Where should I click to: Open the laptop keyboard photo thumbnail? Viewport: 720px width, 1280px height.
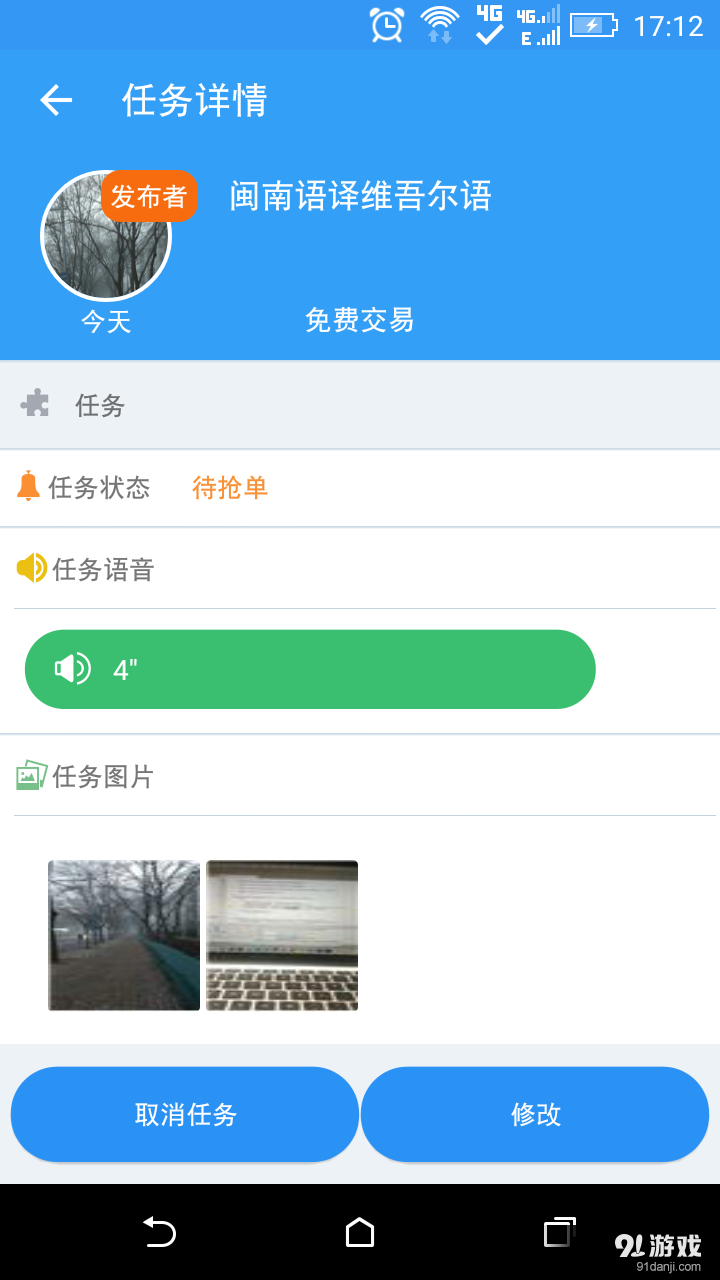tap(281, 935)
